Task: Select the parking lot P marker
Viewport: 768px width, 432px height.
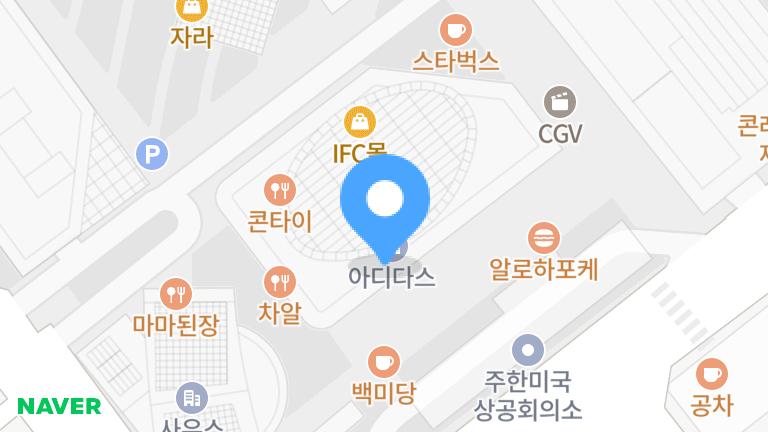Action: 152,154
